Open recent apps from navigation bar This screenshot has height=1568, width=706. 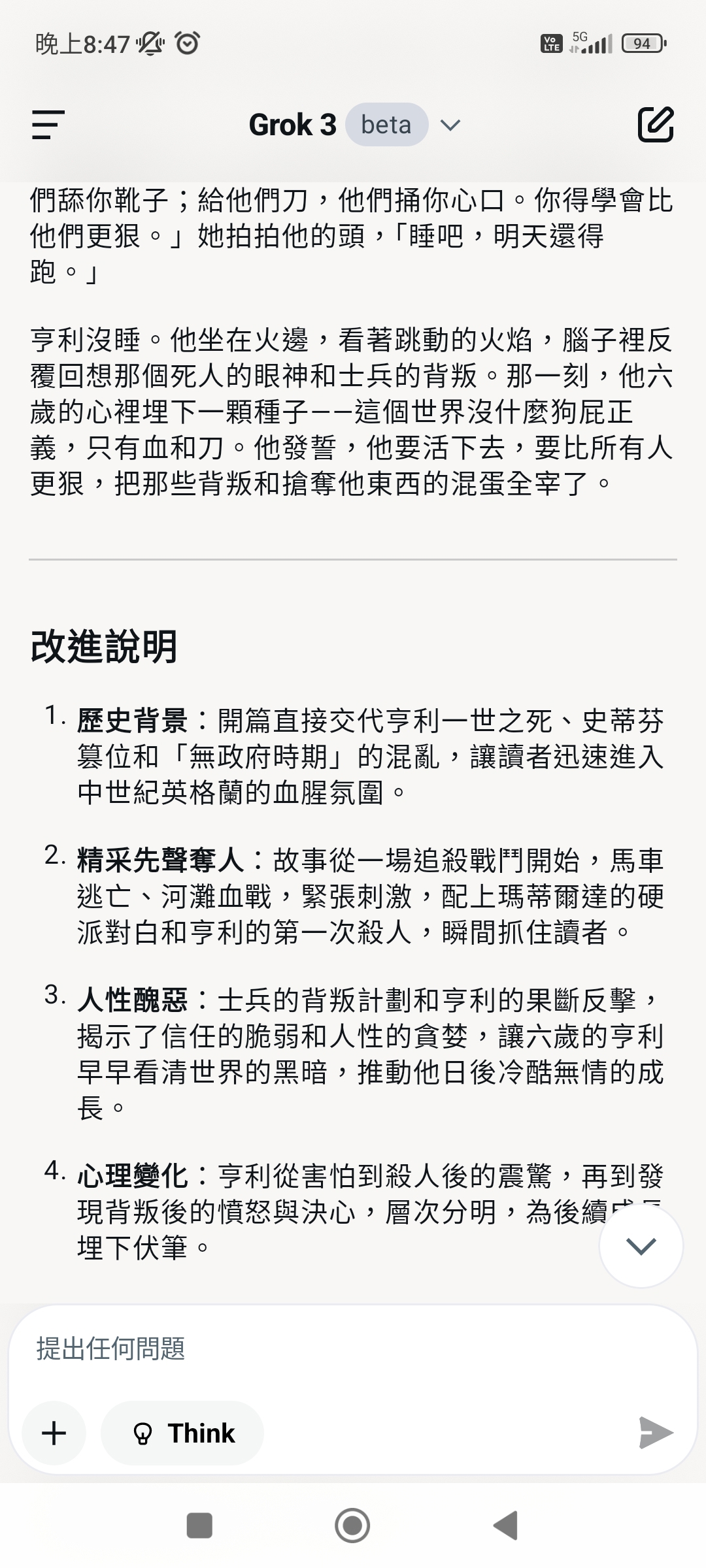(x=199, y=1526)
